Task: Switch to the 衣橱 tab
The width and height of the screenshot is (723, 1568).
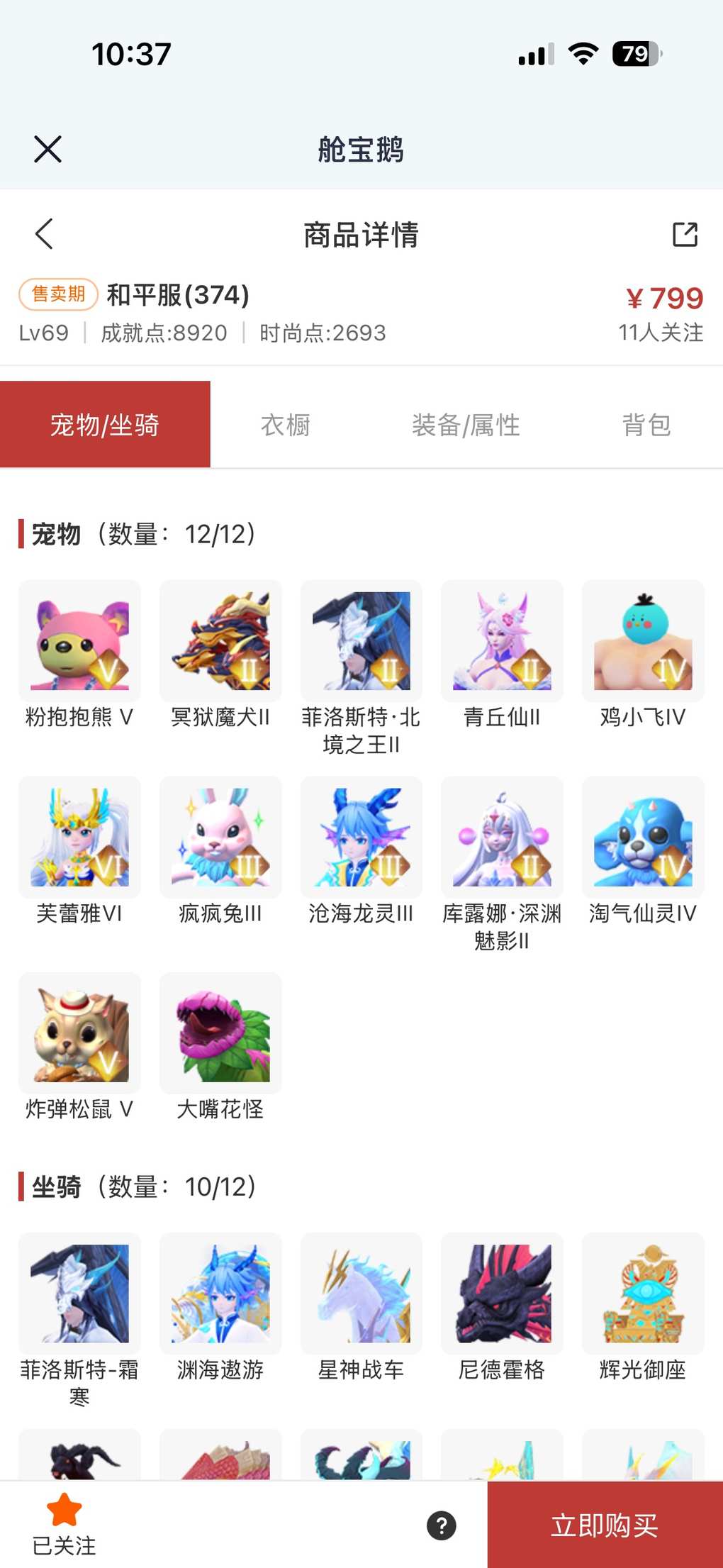Action: click(286, 425)
